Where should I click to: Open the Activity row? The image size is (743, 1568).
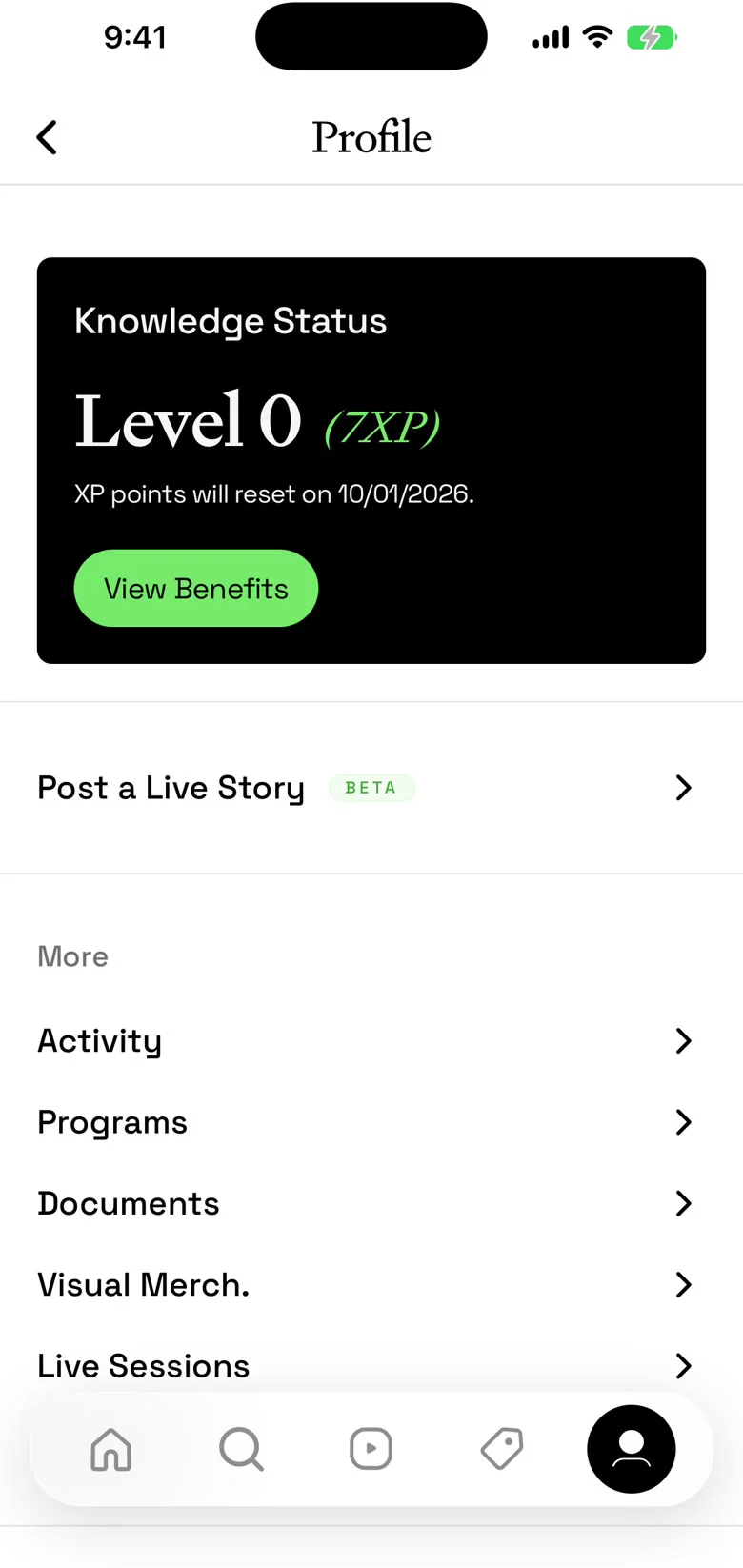point(371,1040)
